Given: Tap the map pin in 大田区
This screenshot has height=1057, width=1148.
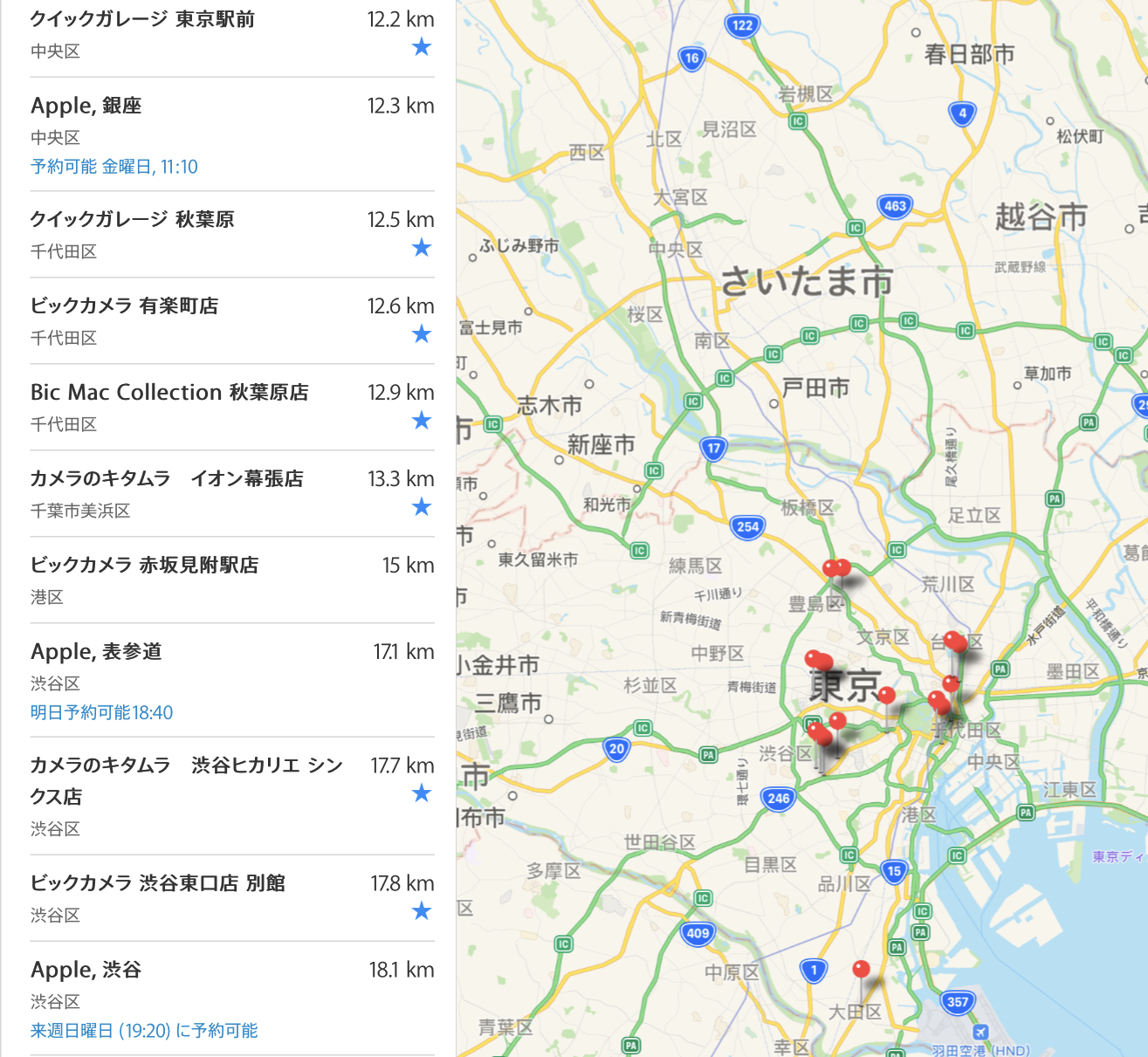Looking at the screenshot, I should tap(861, 969).
